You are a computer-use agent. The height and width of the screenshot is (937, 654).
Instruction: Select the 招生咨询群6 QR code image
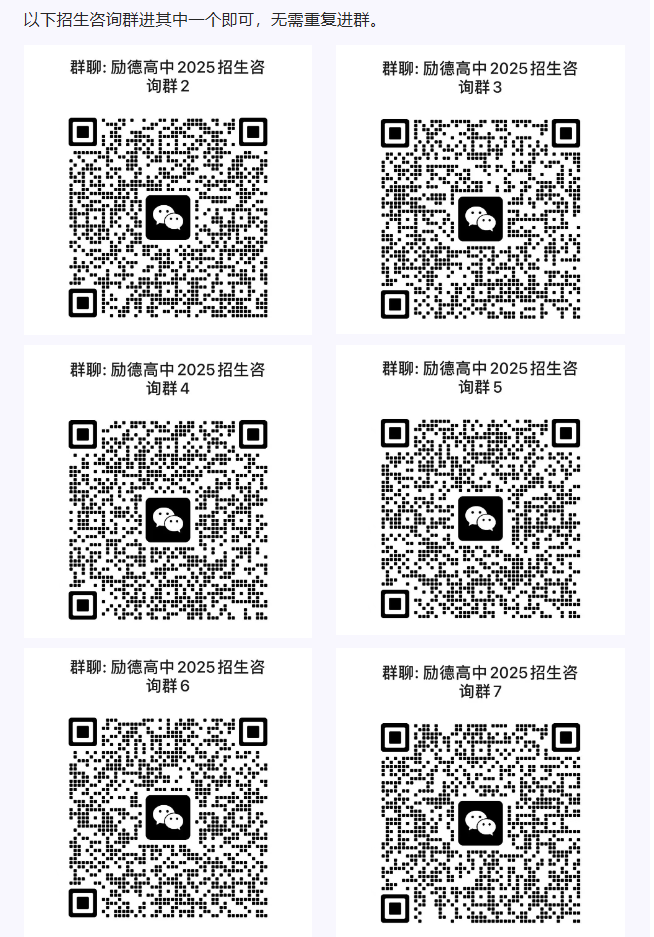tap(168, 817)
